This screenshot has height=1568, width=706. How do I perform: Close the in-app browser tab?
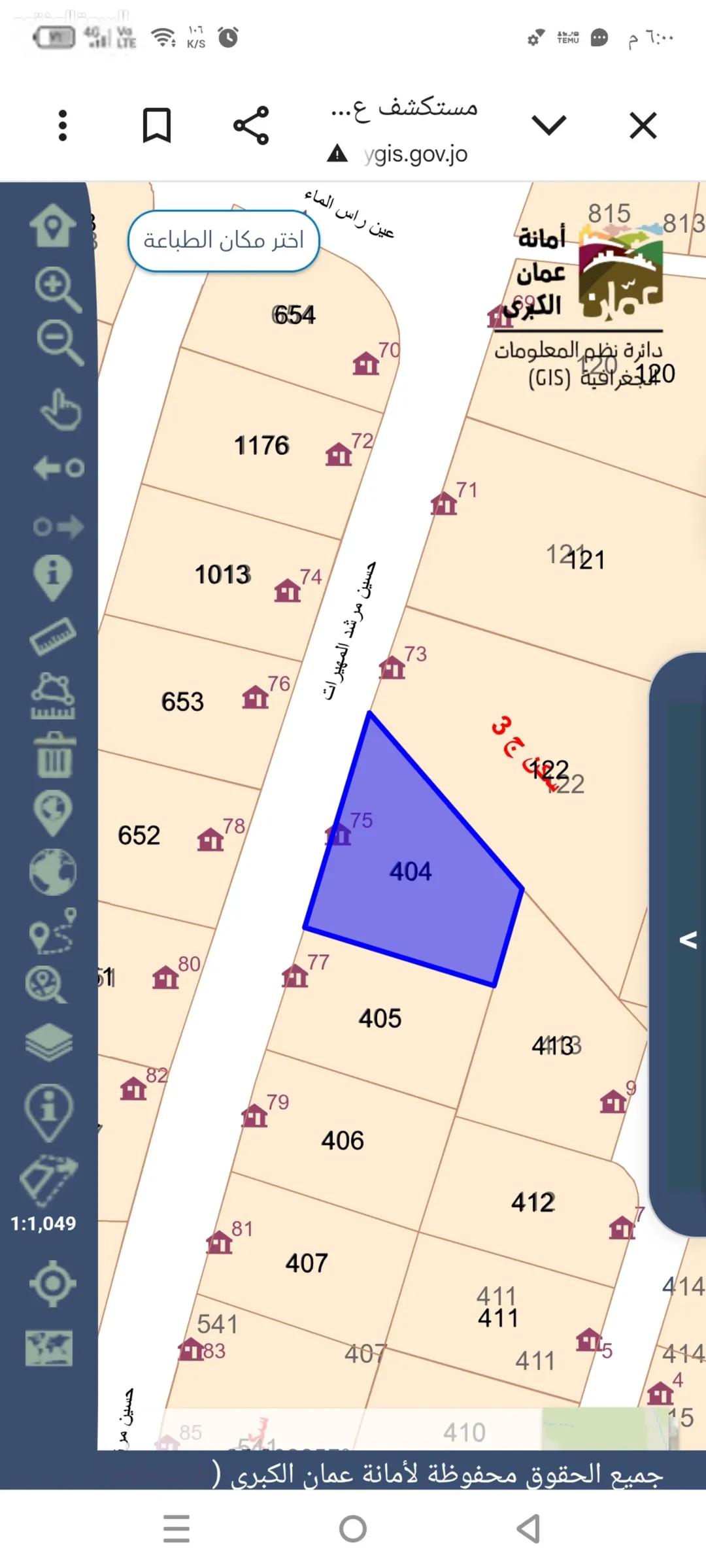point(643,125)
